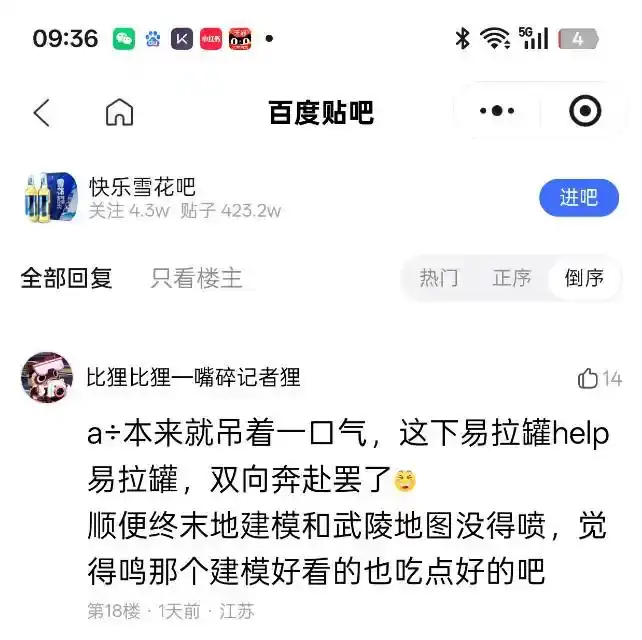This screenshot has width=642, height=640.
Task: Like the comment by 比狸比狸—嘴碎记者狸
Action: coord(589,378)
